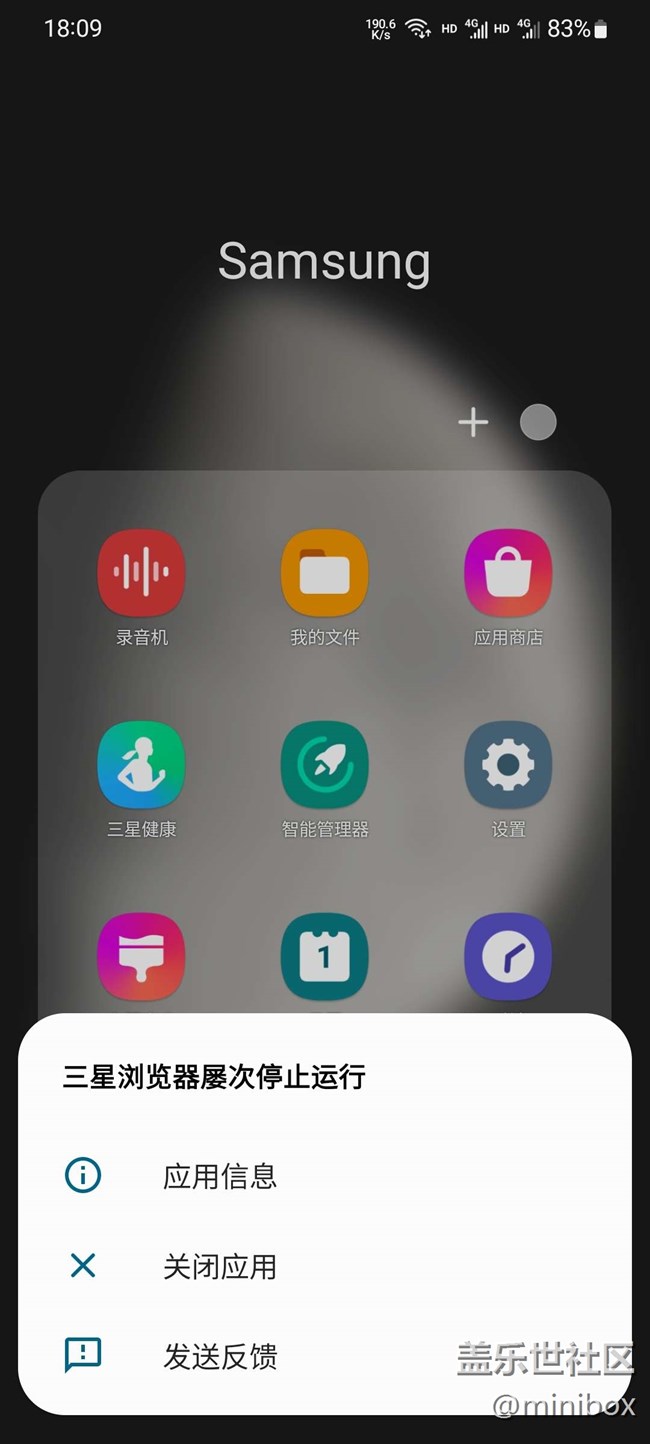Launch 我的文件 file manager
The width and height of the screenshot is (650, 1444).
pos(324,573)
